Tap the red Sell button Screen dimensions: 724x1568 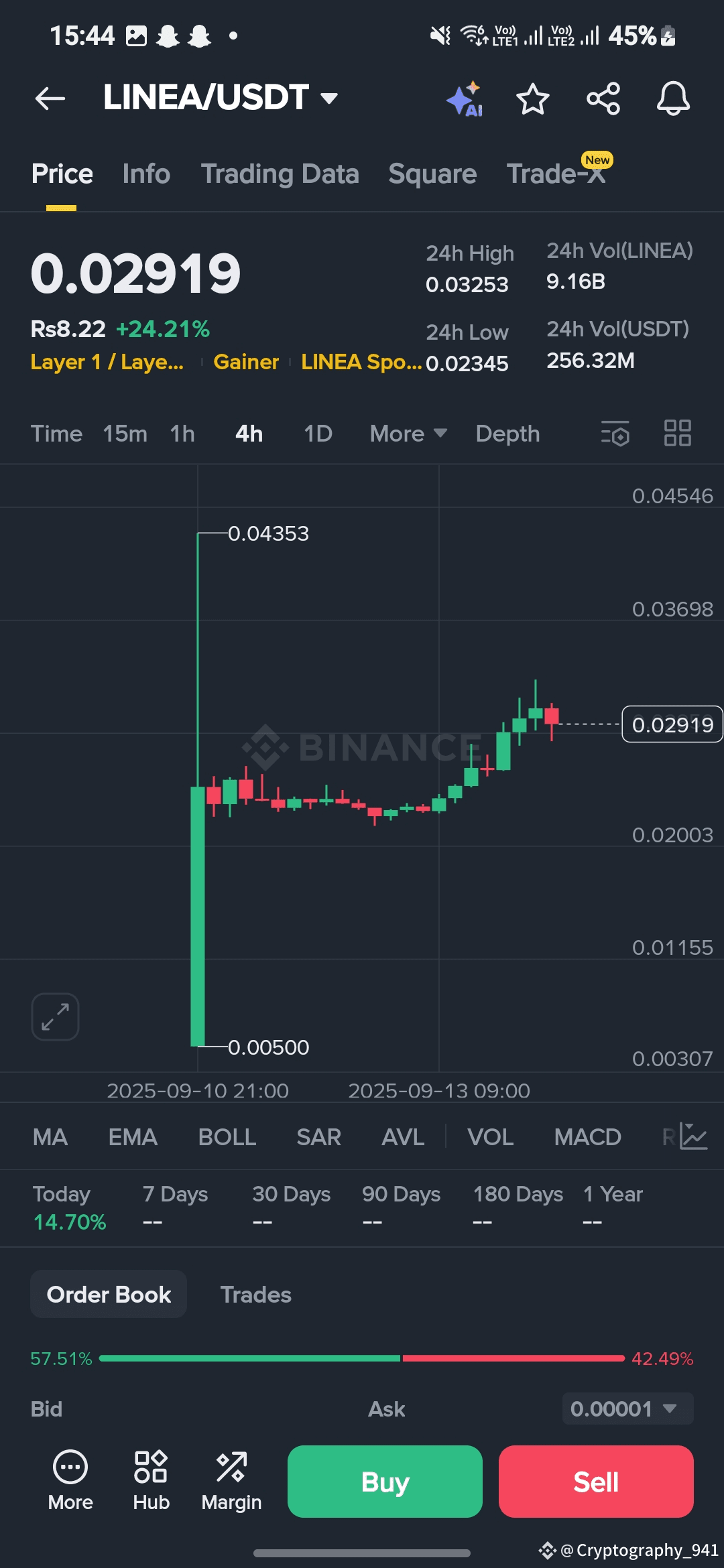596,1482
